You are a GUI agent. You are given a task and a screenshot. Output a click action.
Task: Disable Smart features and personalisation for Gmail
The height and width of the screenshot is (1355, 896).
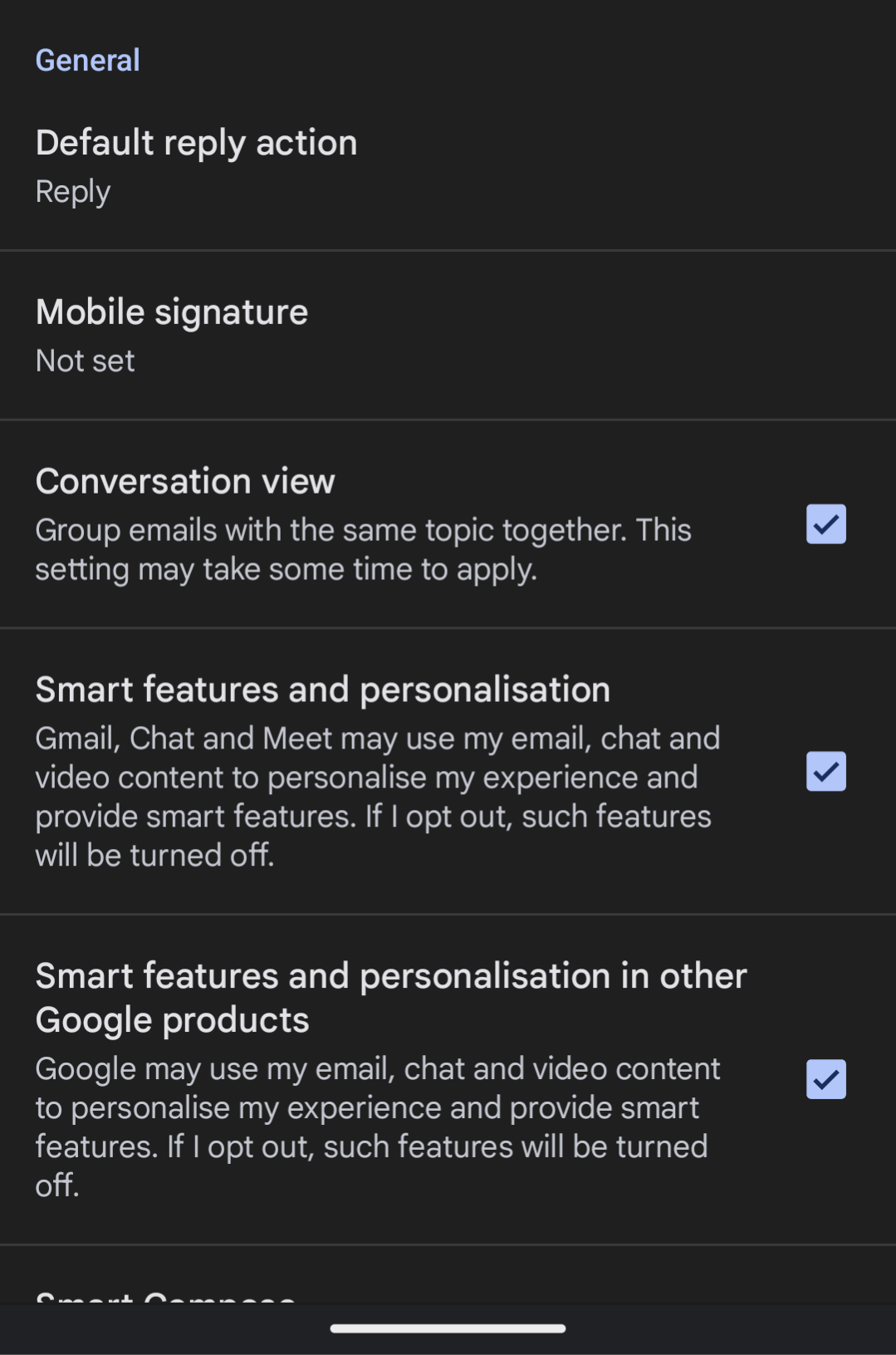[825, 771]
